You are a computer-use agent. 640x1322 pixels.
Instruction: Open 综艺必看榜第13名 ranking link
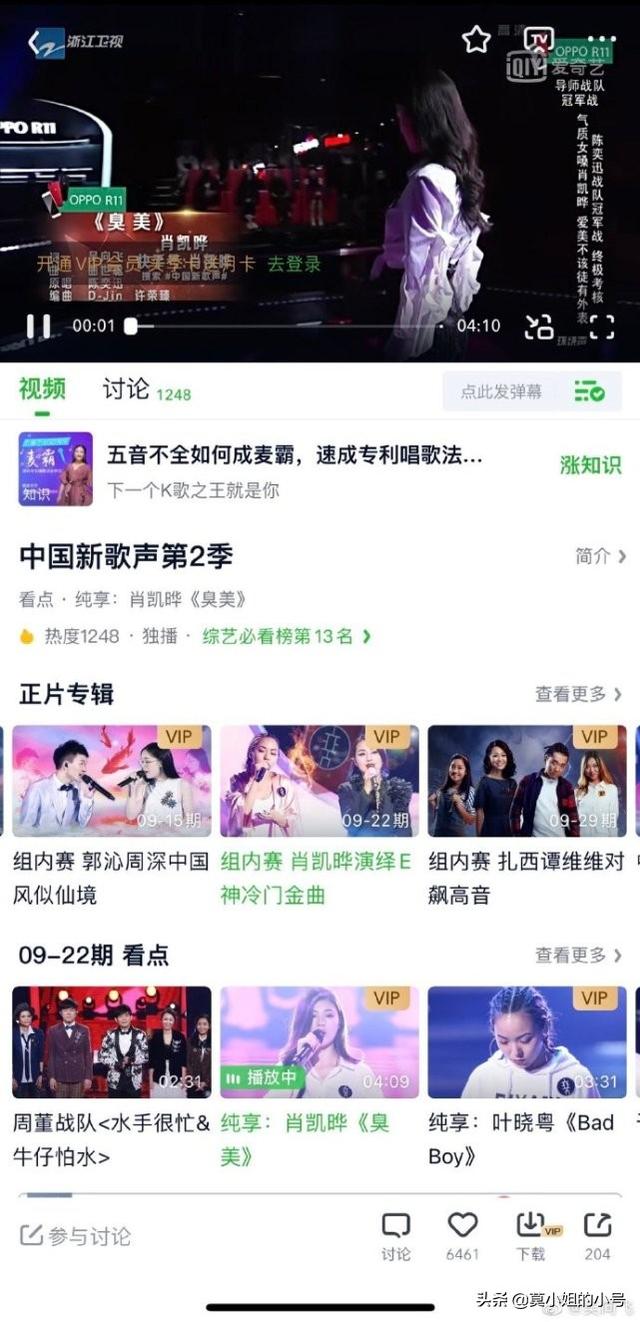pyautogui.click(x=286, y=636)
